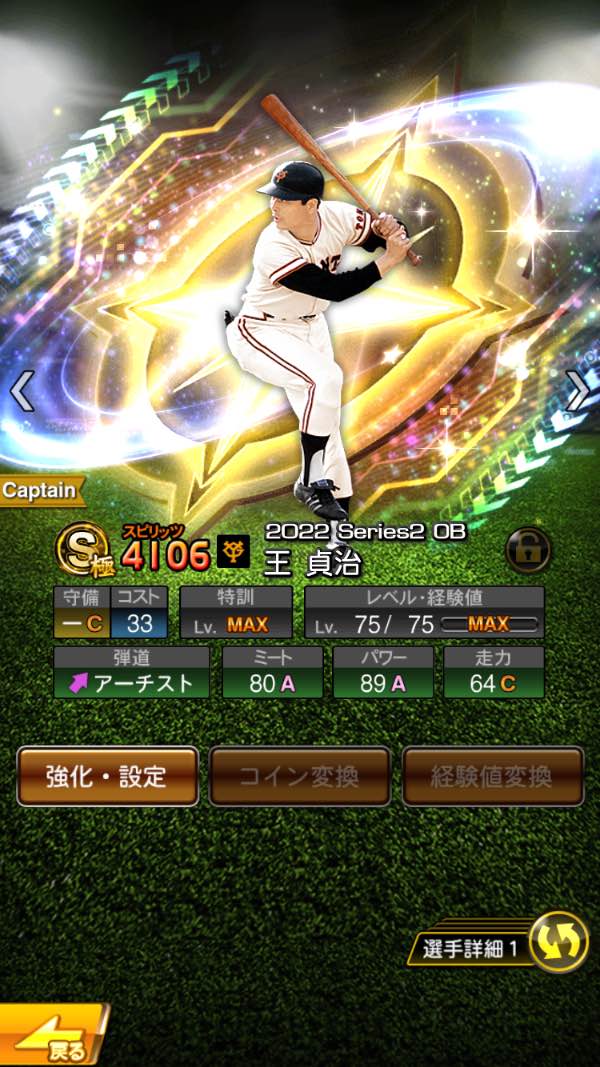The width and height of the screenshot is (600, 1067).
Task: Switch the 選手詳細 1 view
Action: point(557,942)
